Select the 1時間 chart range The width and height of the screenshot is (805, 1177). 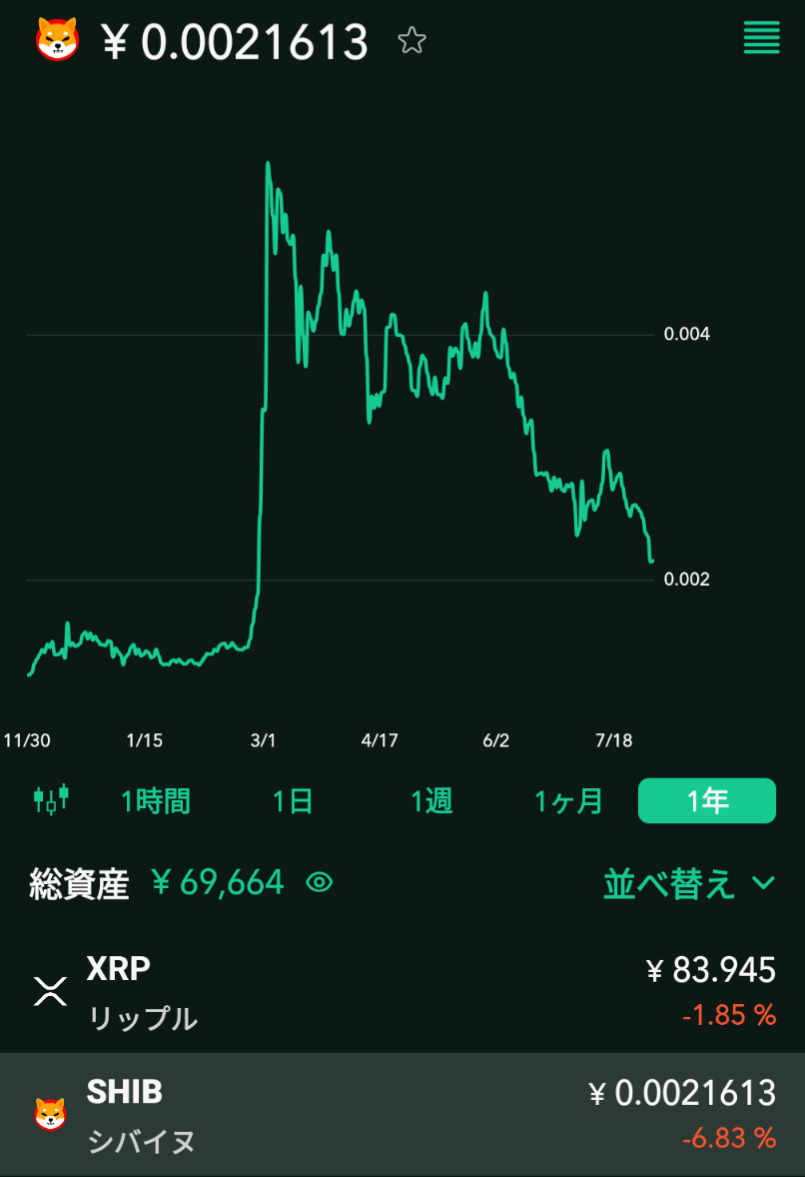click(155, 800)
